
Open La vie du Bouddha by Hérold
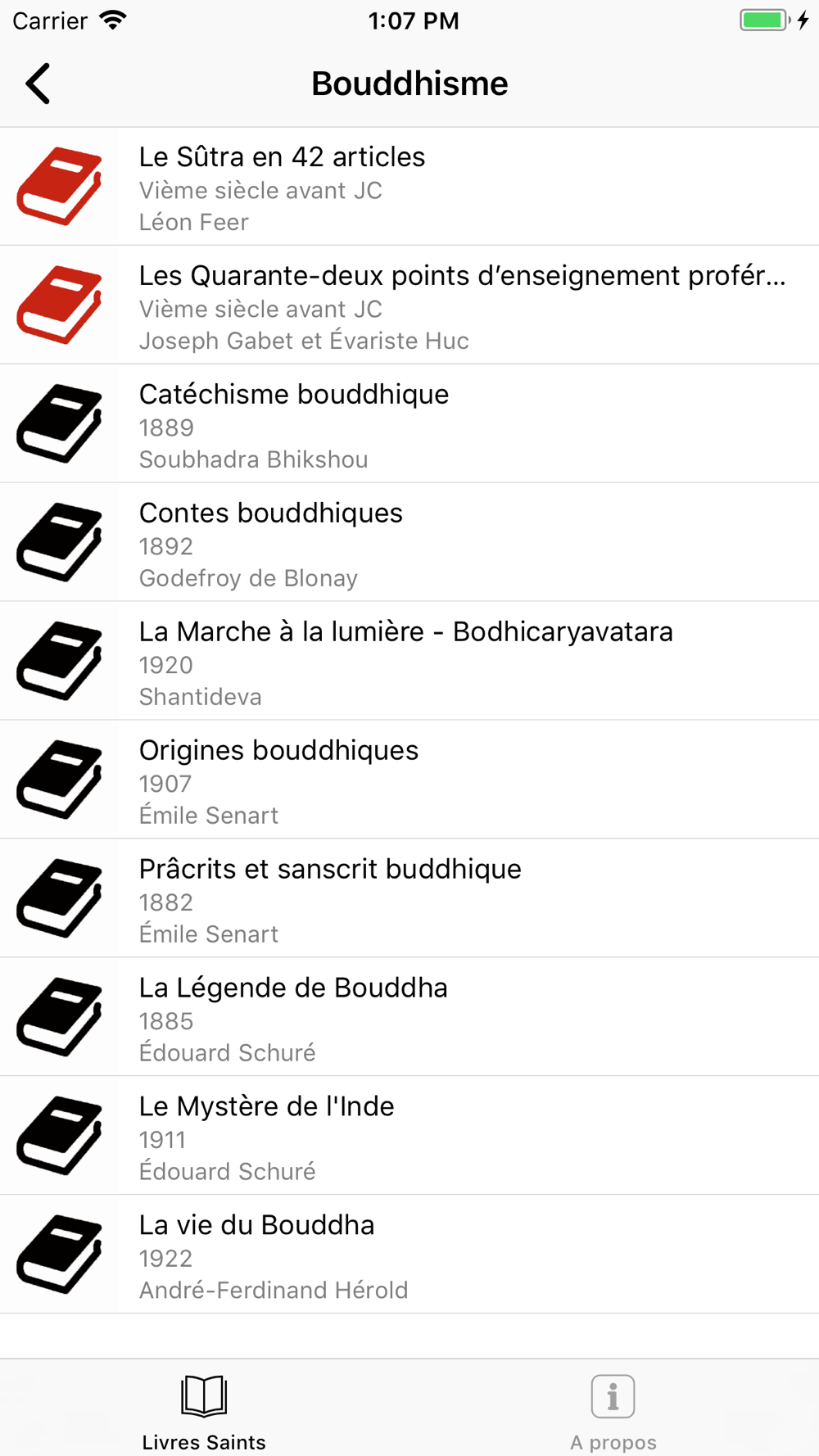point(409,1255)
